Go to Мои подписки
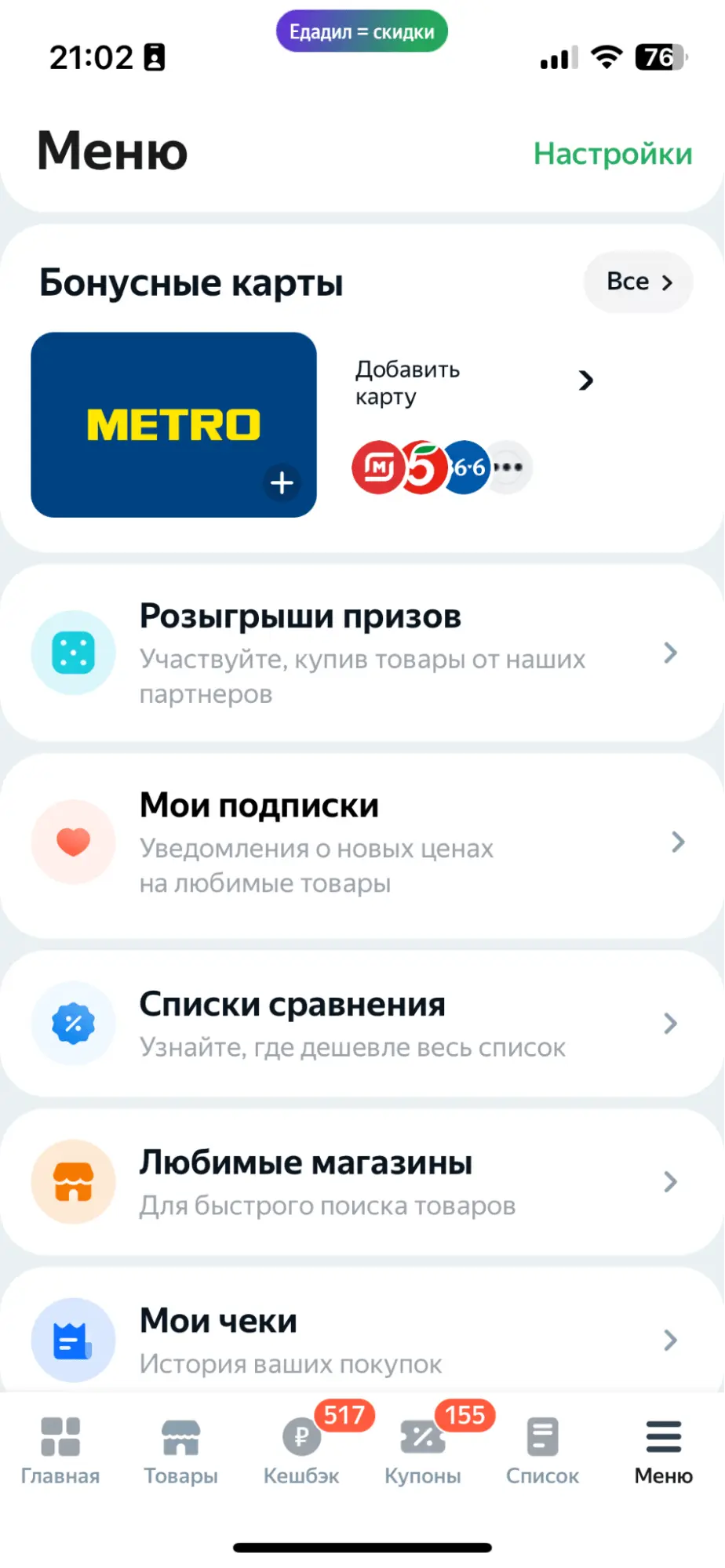Image resolution: width=725 pixels, height=1568 pixels. tap(362, 842)
